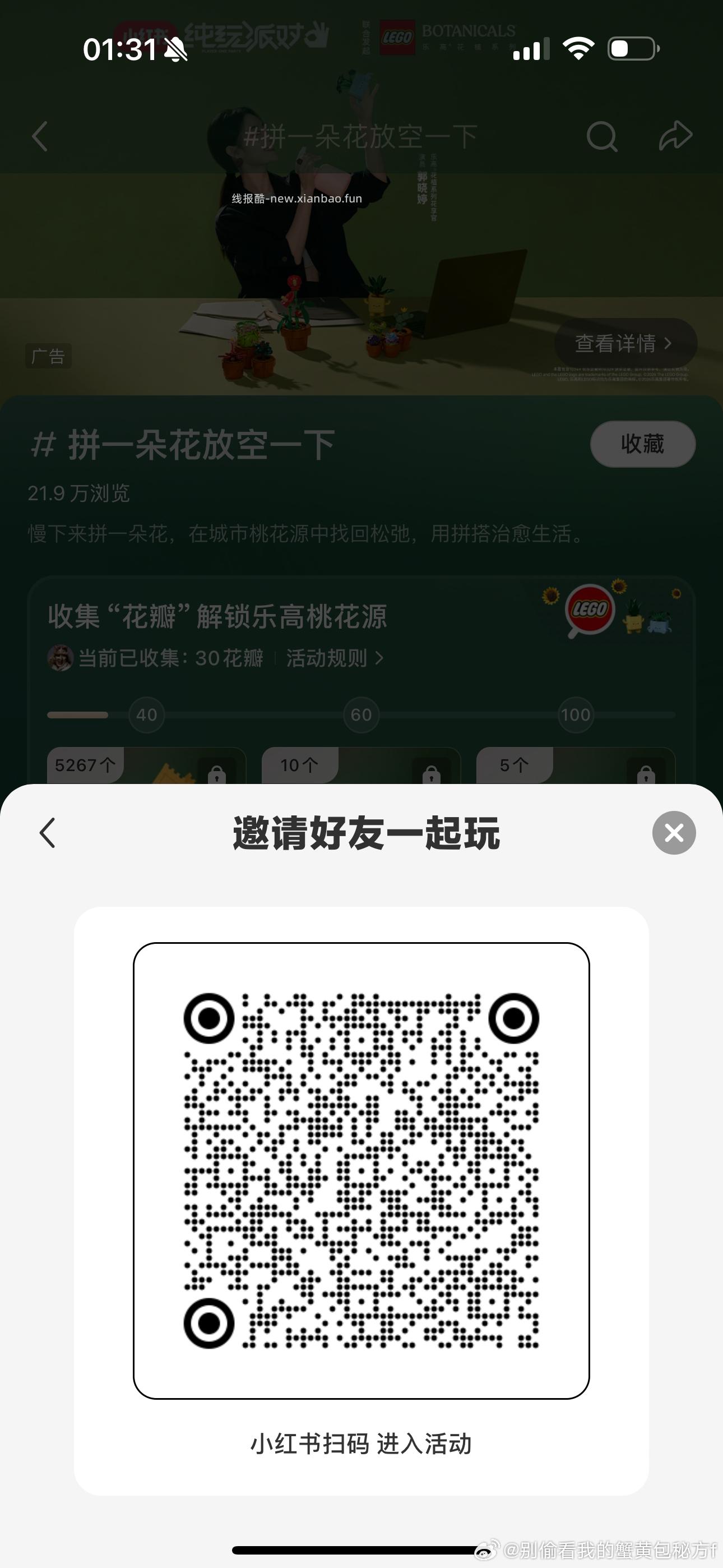Close the 邀请好友一起玩 panel
The height and width of the screenshot is (1568, 723).
click(x=673, y=833)
